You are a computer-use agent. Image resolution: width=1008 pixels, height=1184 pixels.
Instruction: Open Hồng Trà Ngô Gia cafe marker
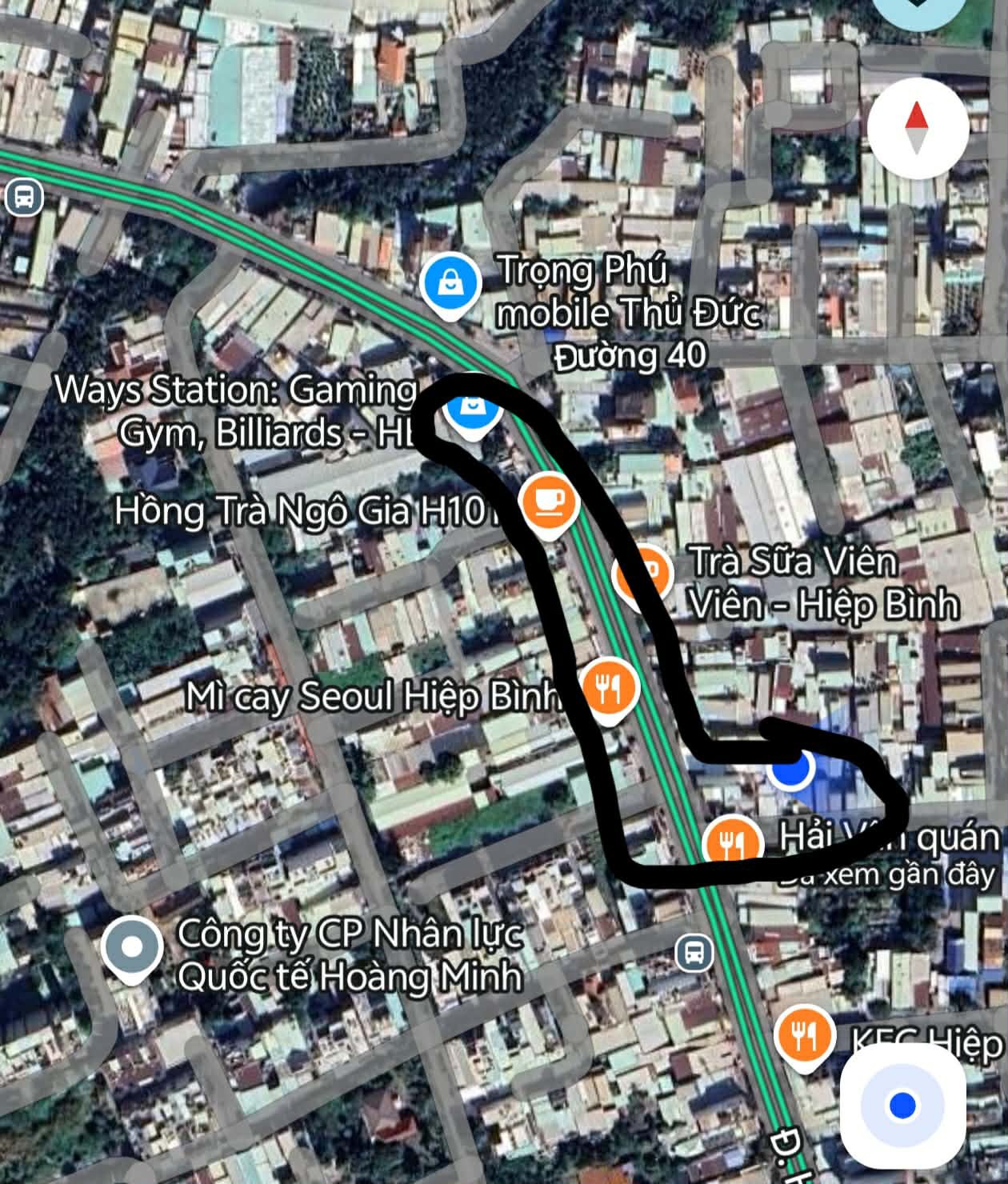[548, 502]
